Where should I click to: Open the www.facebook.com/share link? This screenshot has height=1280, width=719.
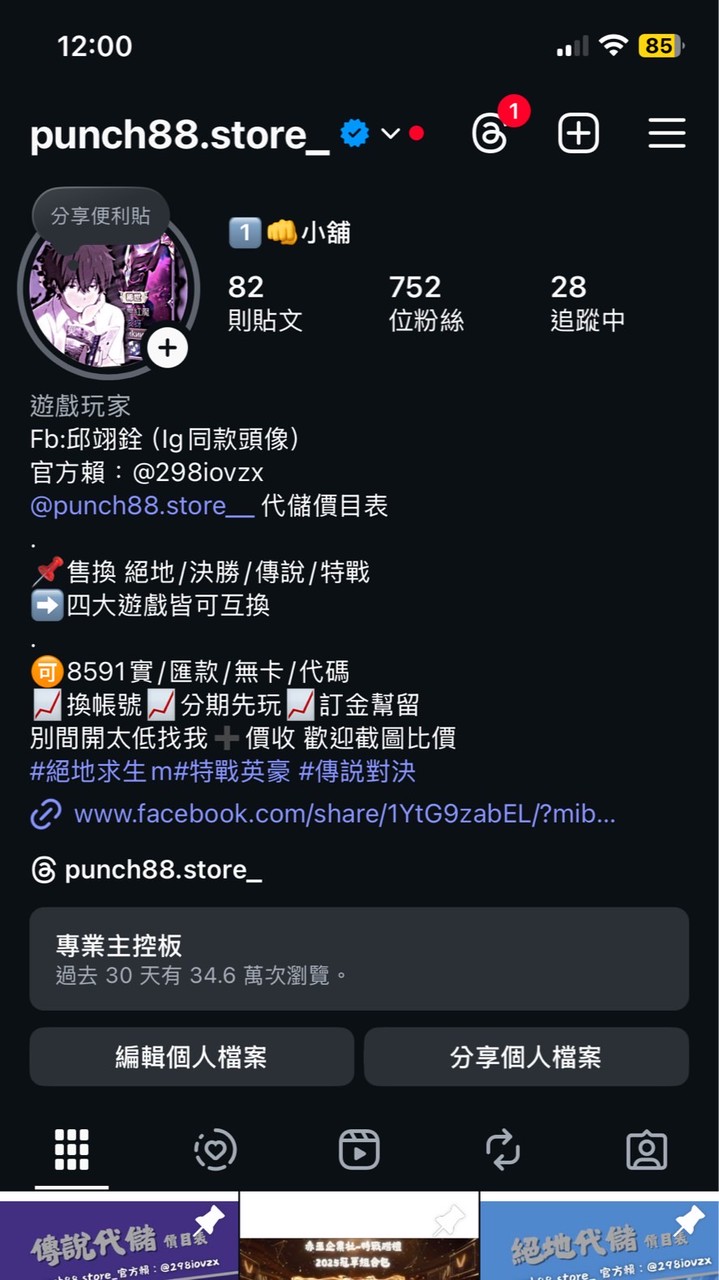(344, 814)
